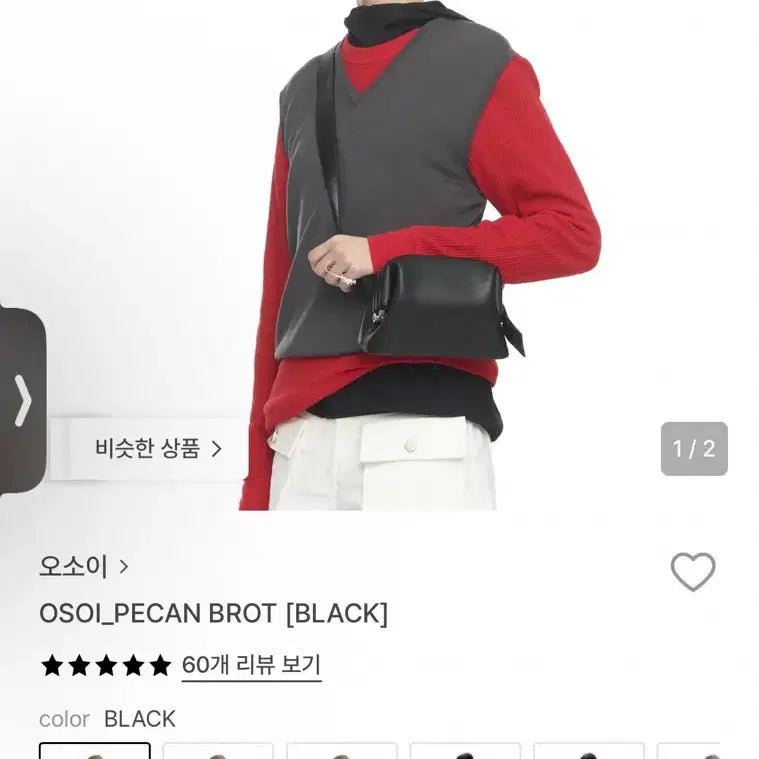The height and width of the screenshot is (759, 759).
Task: Expand the side edge panel arrow handle
Action: click(x=22, y=401)
